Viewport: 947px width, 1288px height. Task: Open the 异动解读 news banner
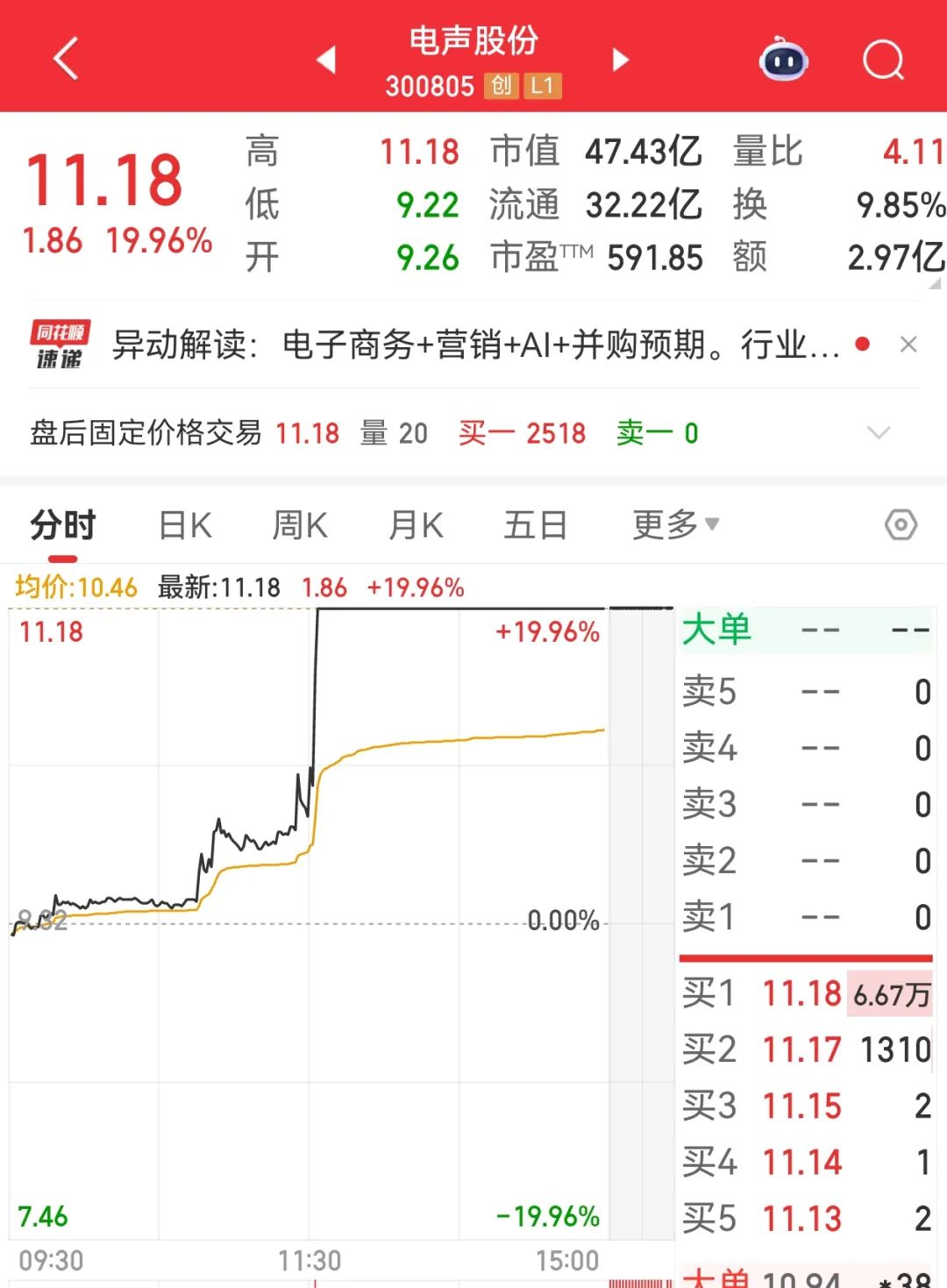click(x=473, y=345)
